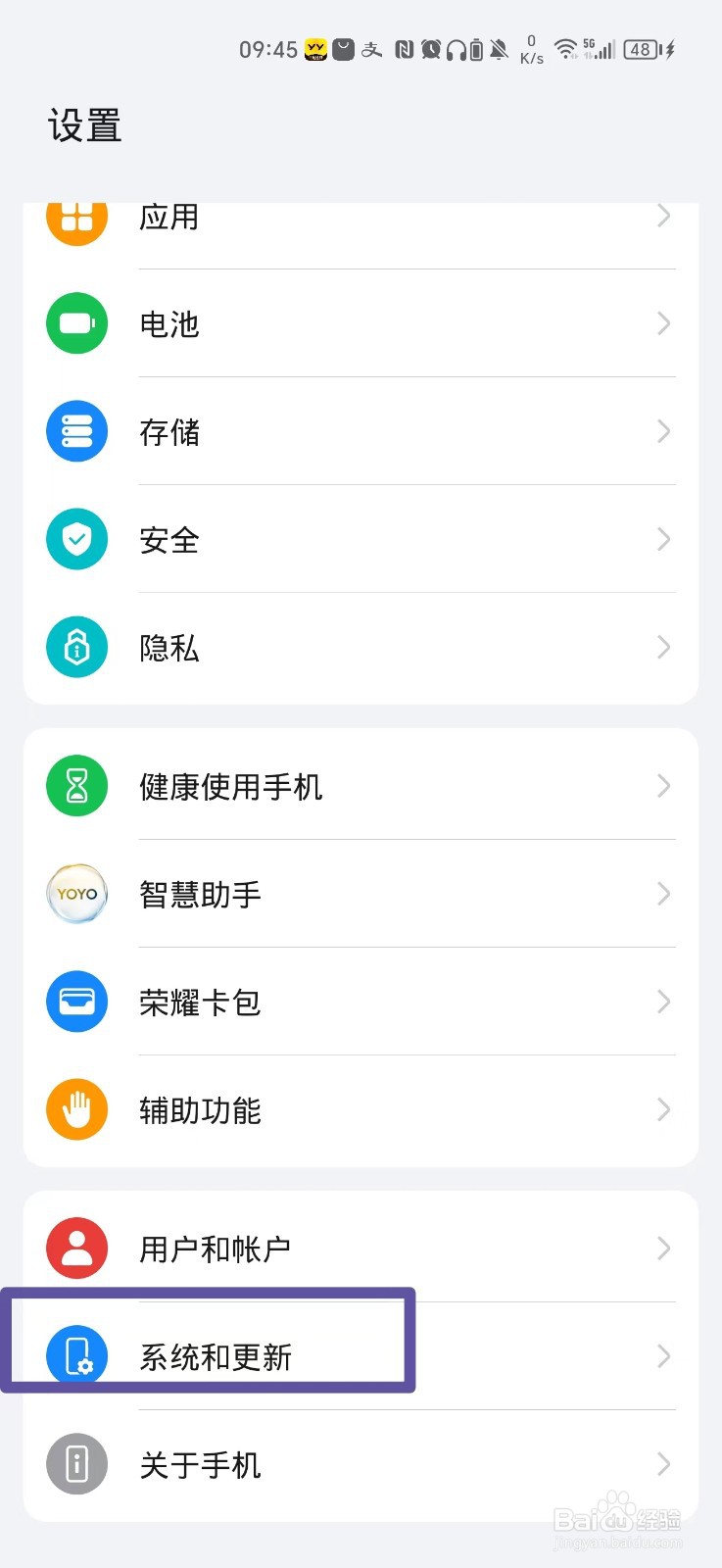
Task: Expand the Battery entry via its chevron
Action: 663,323
